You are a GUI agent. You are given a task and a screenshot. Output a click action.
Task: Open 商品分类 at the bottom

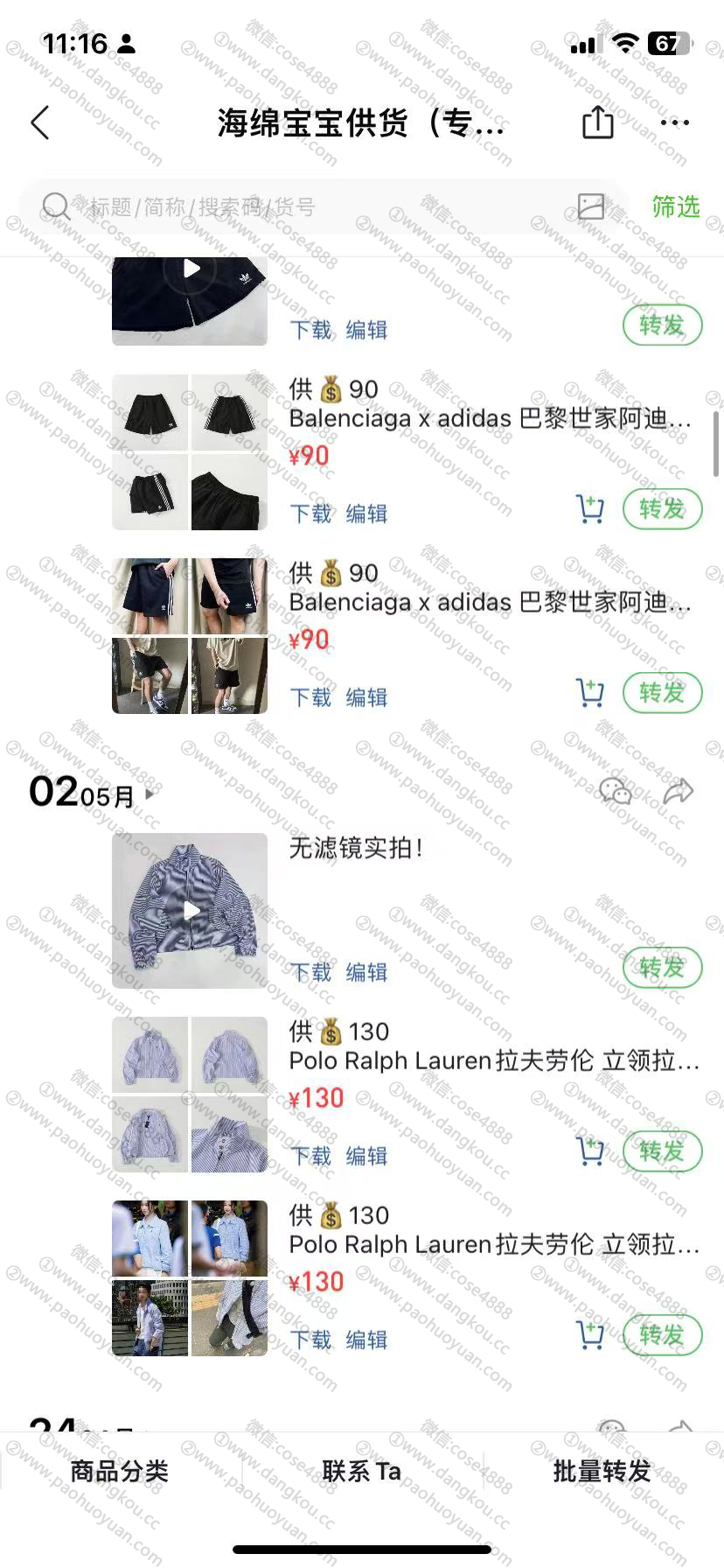120,1471
